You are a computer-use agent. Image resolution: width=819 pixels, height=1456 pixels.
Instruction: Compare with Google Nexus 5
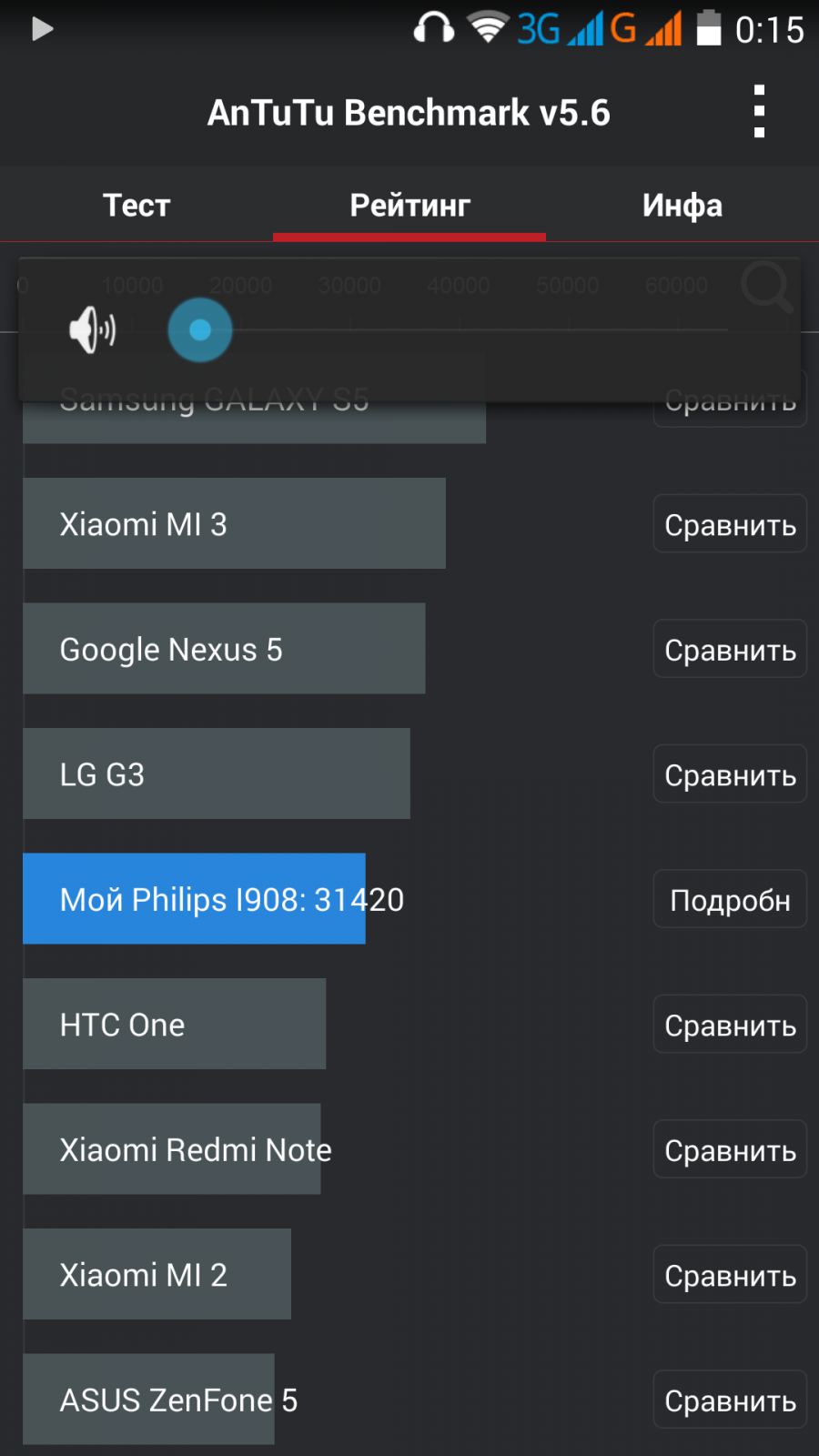[x=730, y=650]
